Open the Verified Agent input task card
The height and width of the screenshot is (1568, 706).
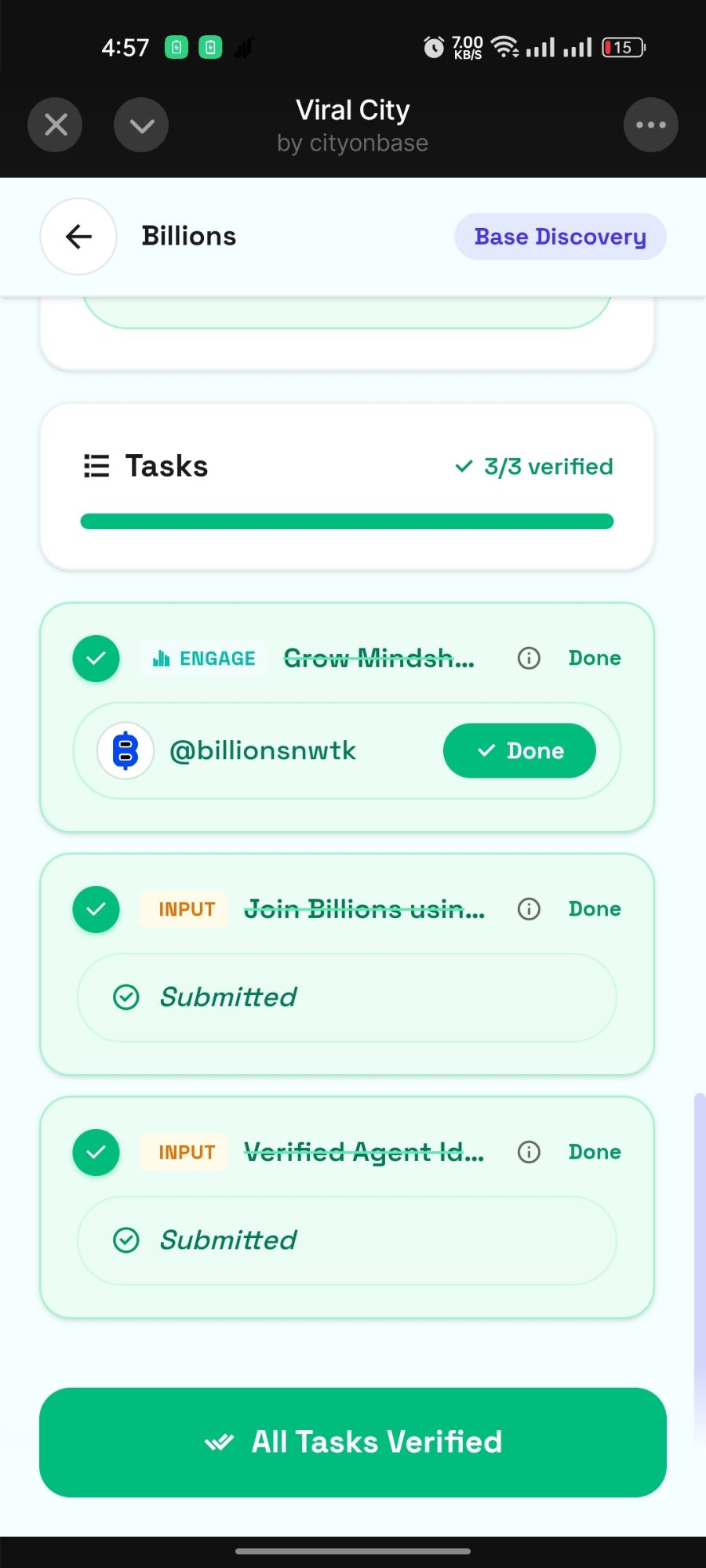pos(364,1152)
